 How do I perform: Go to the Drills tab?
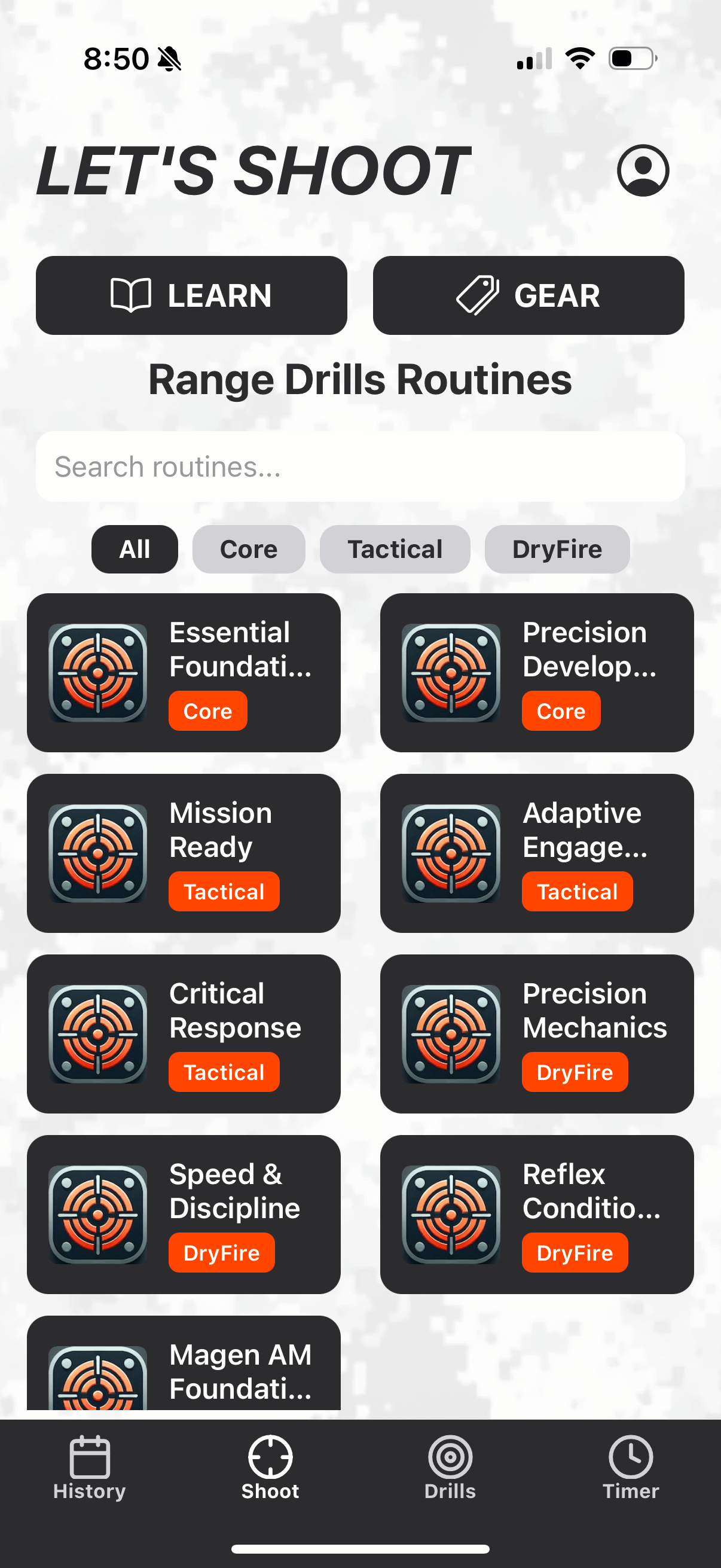(x=450, y=1468)
